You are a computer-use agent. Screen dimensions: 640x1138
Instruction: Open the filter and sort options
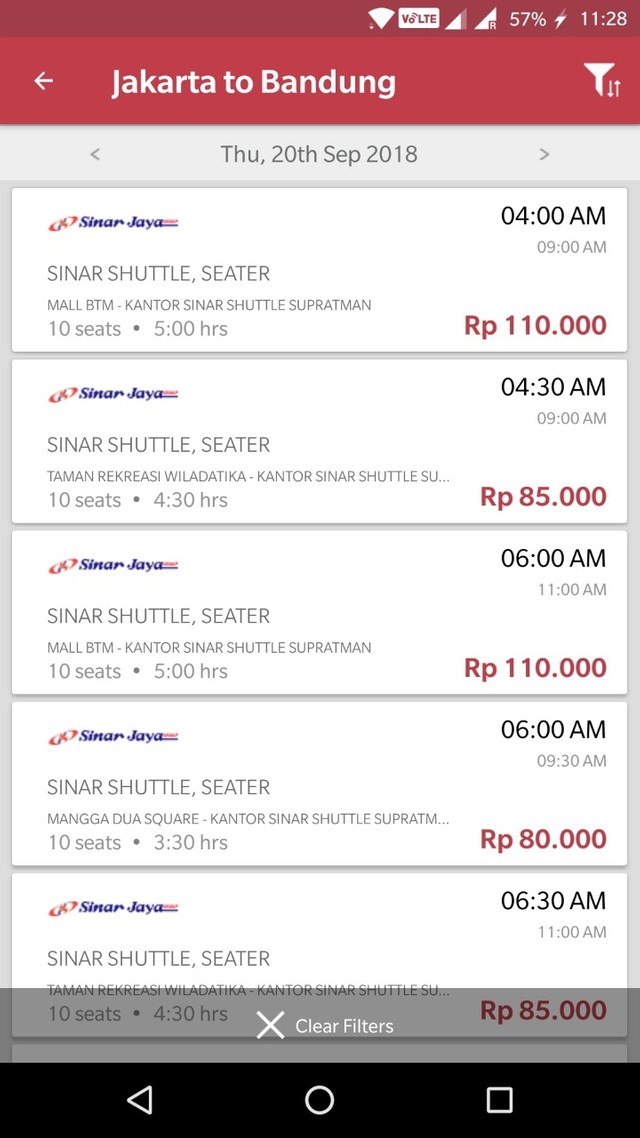pyautogui.click(x=602, y=81)
